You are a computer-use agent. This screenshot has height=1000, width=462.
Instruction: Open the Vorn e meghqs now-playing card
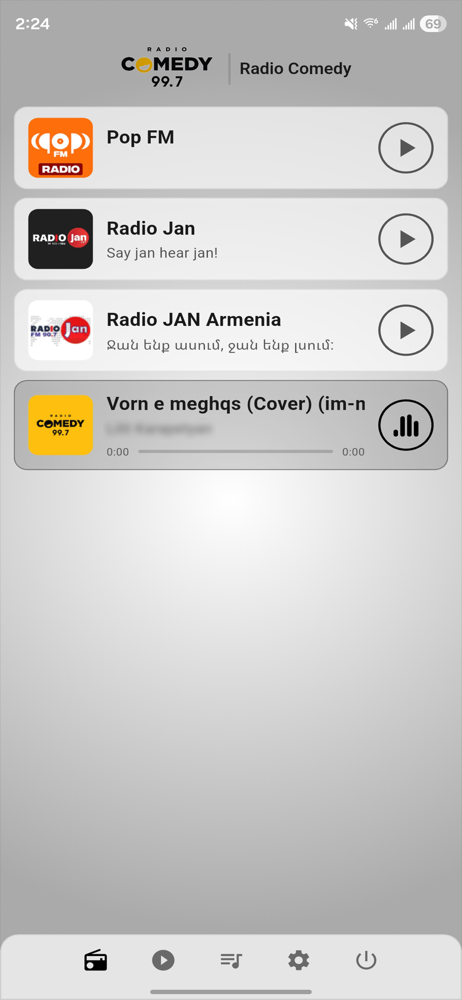(x=231, y=425)
